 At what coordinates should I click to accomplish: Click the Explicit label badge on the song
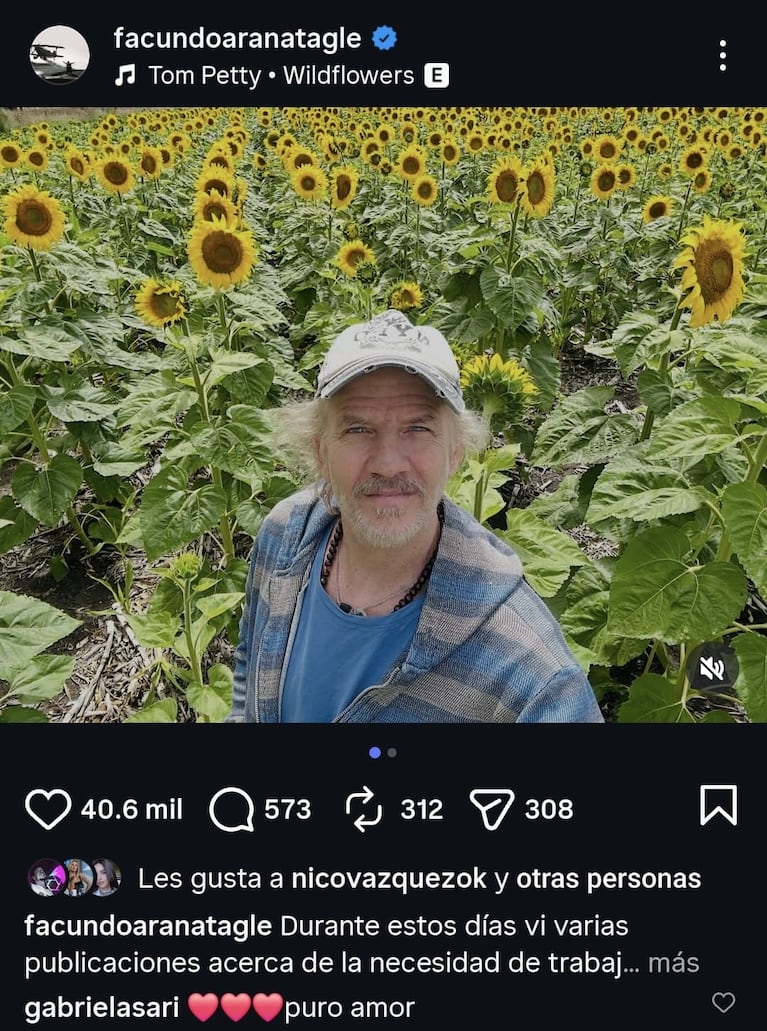(434, 73)
